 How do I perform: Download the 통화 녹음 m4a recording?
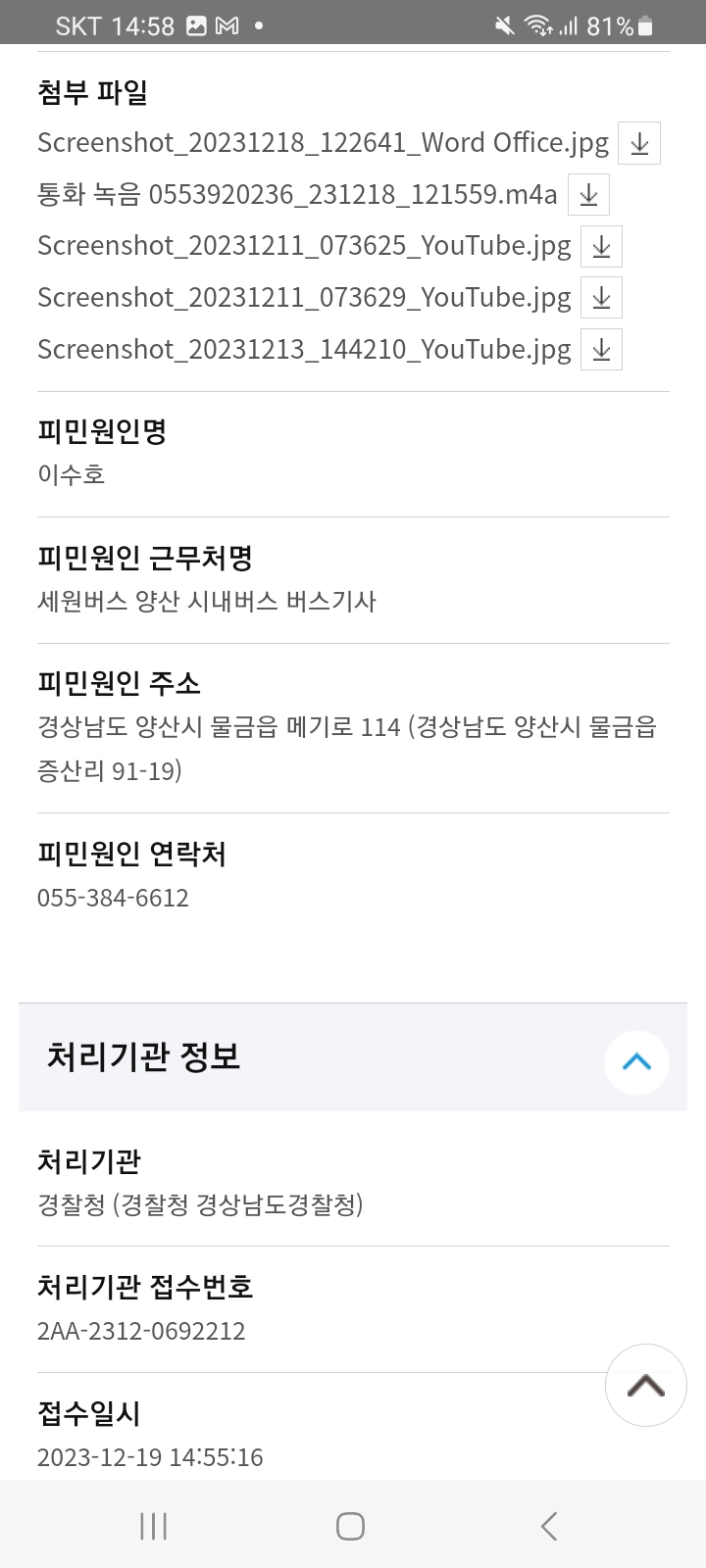pos(588,195)
